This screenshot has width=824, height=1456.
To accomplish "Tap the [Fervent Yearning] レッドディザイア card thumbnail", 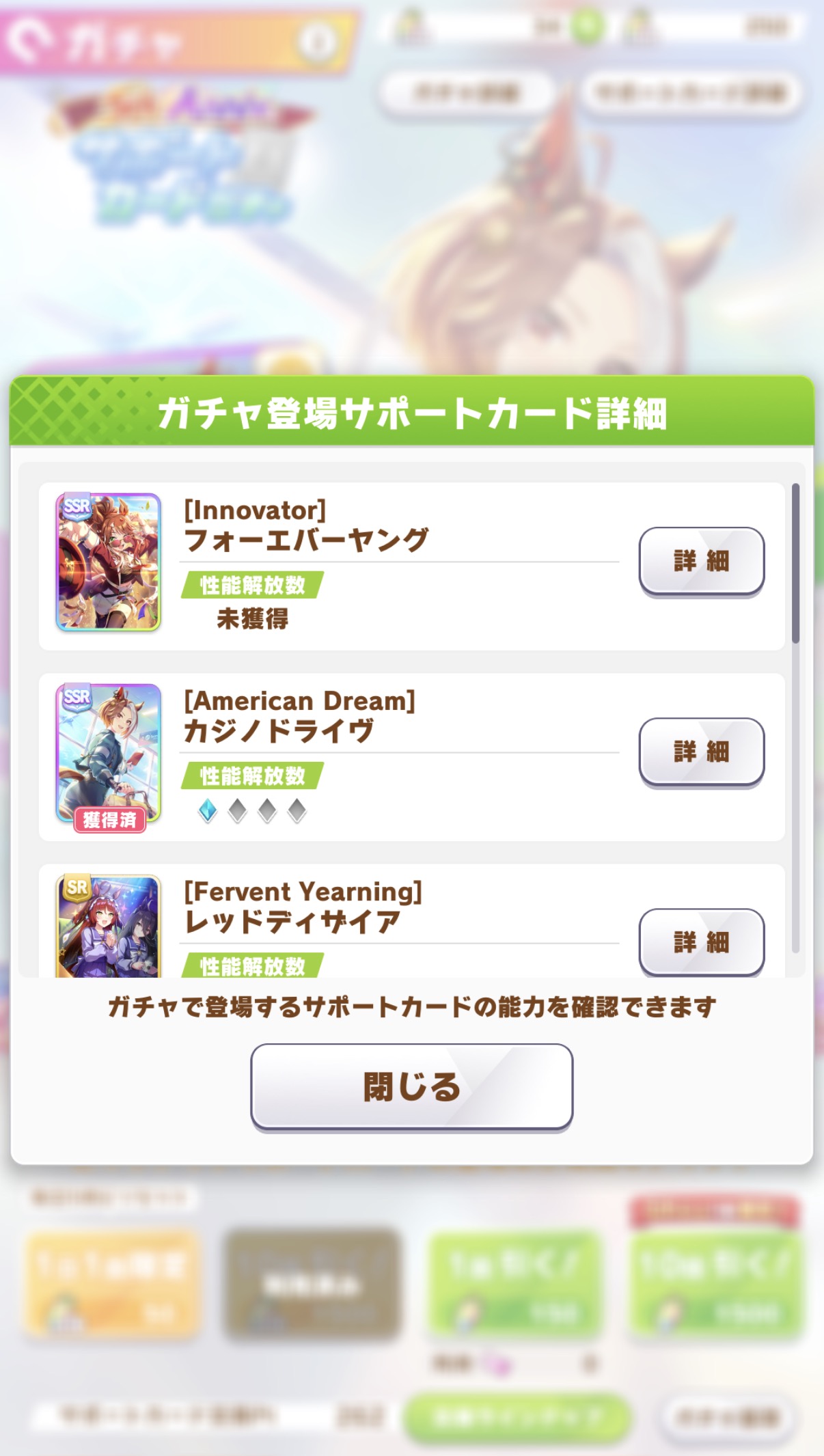I will pos(109,926).
